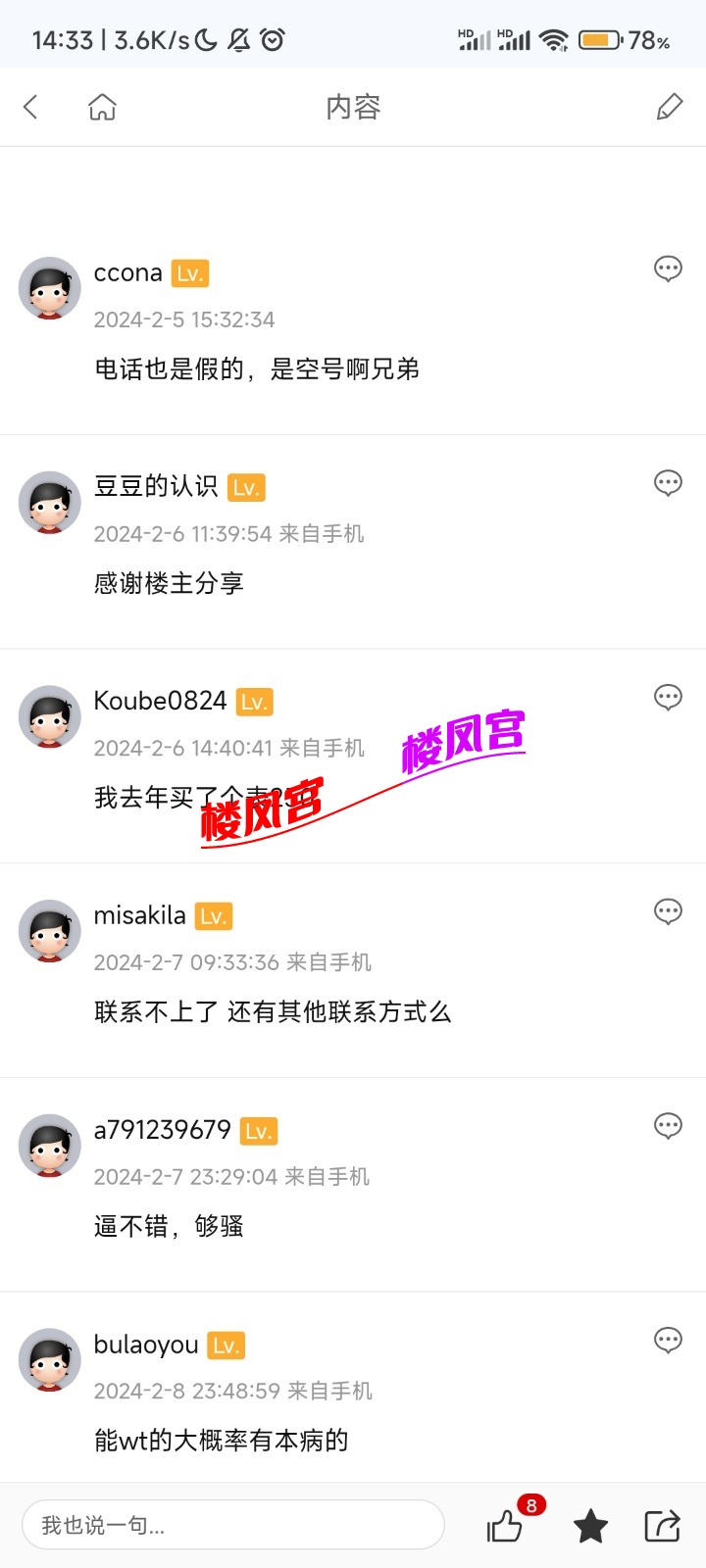The height and width of the screenshot is (1568, 706).
Task: Tap the 我也说一句 comment input field
Action: pos(232,1525)
